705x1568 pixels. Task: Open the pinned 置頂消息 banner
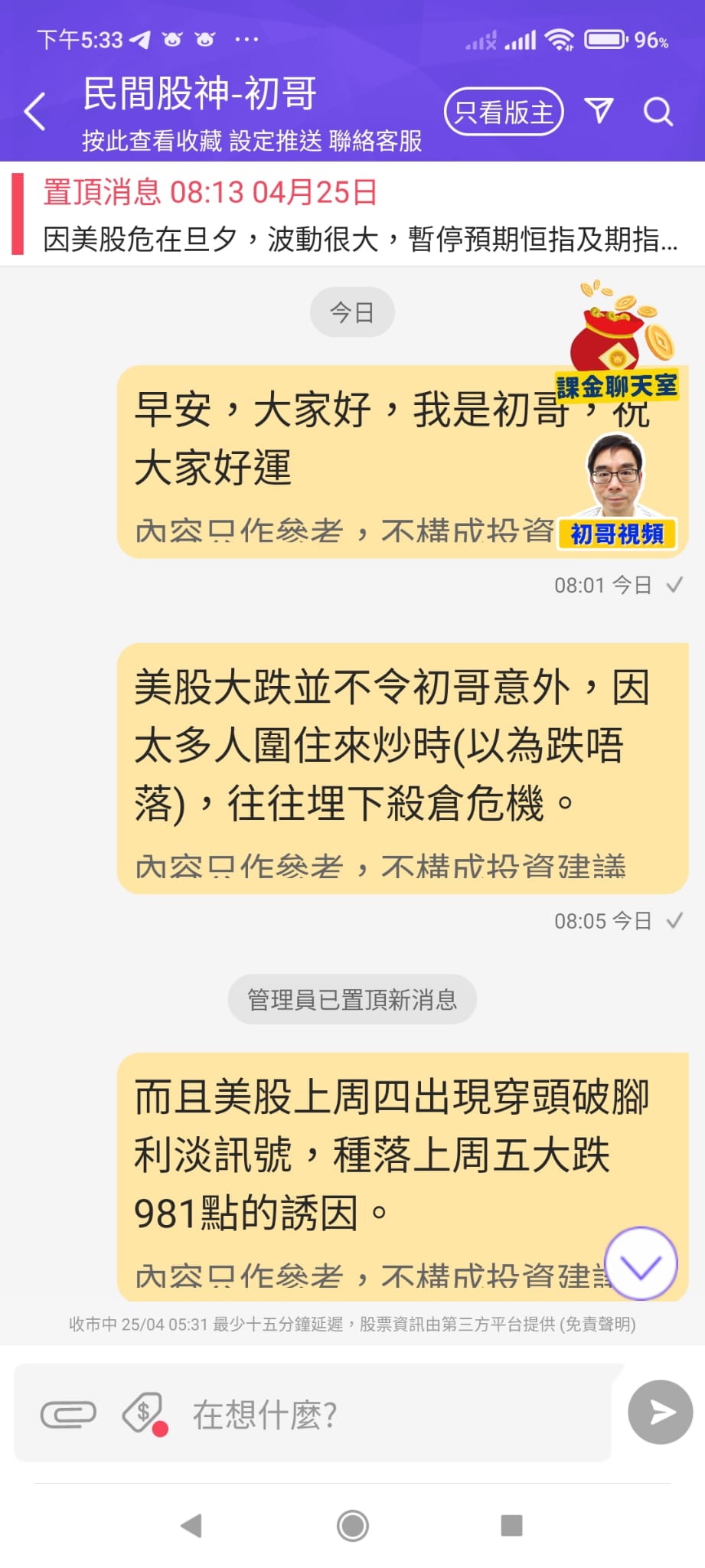pyautogui.click(x=352, y=214)
